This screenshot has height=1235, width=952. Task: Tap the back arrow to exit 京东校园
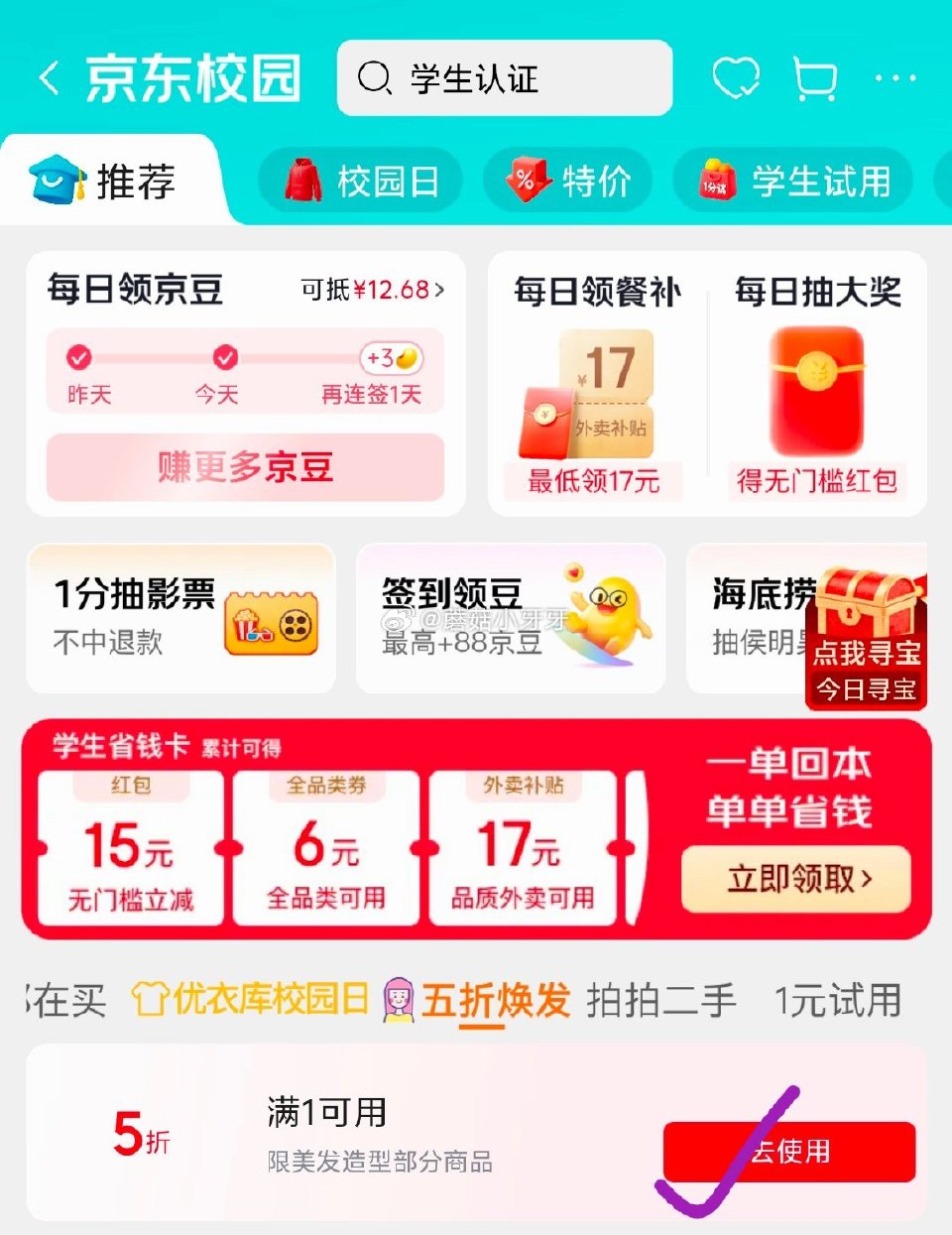(48, 77)
